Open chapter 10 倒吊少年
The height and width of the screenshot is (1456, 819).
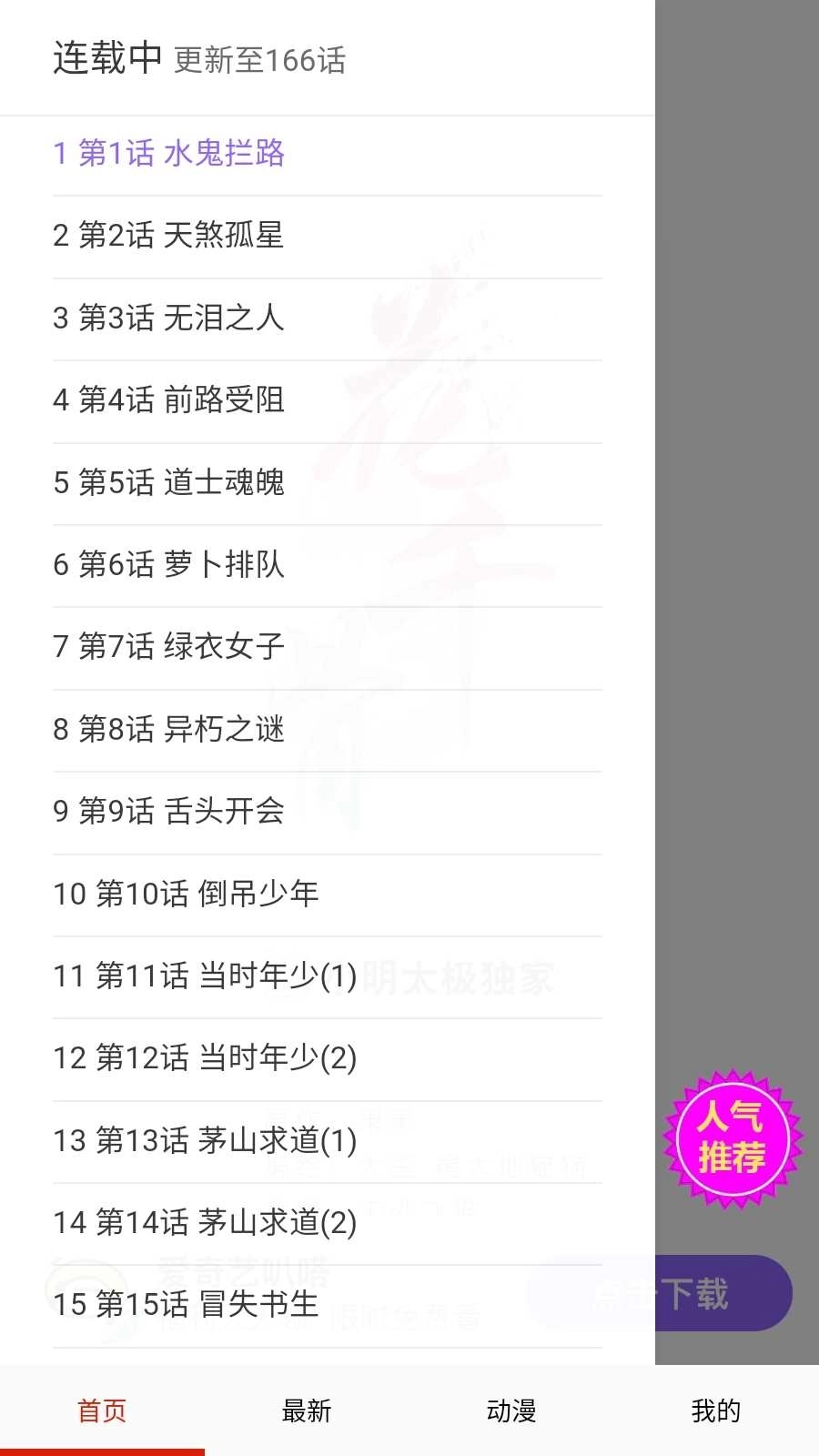pos(328,895)
